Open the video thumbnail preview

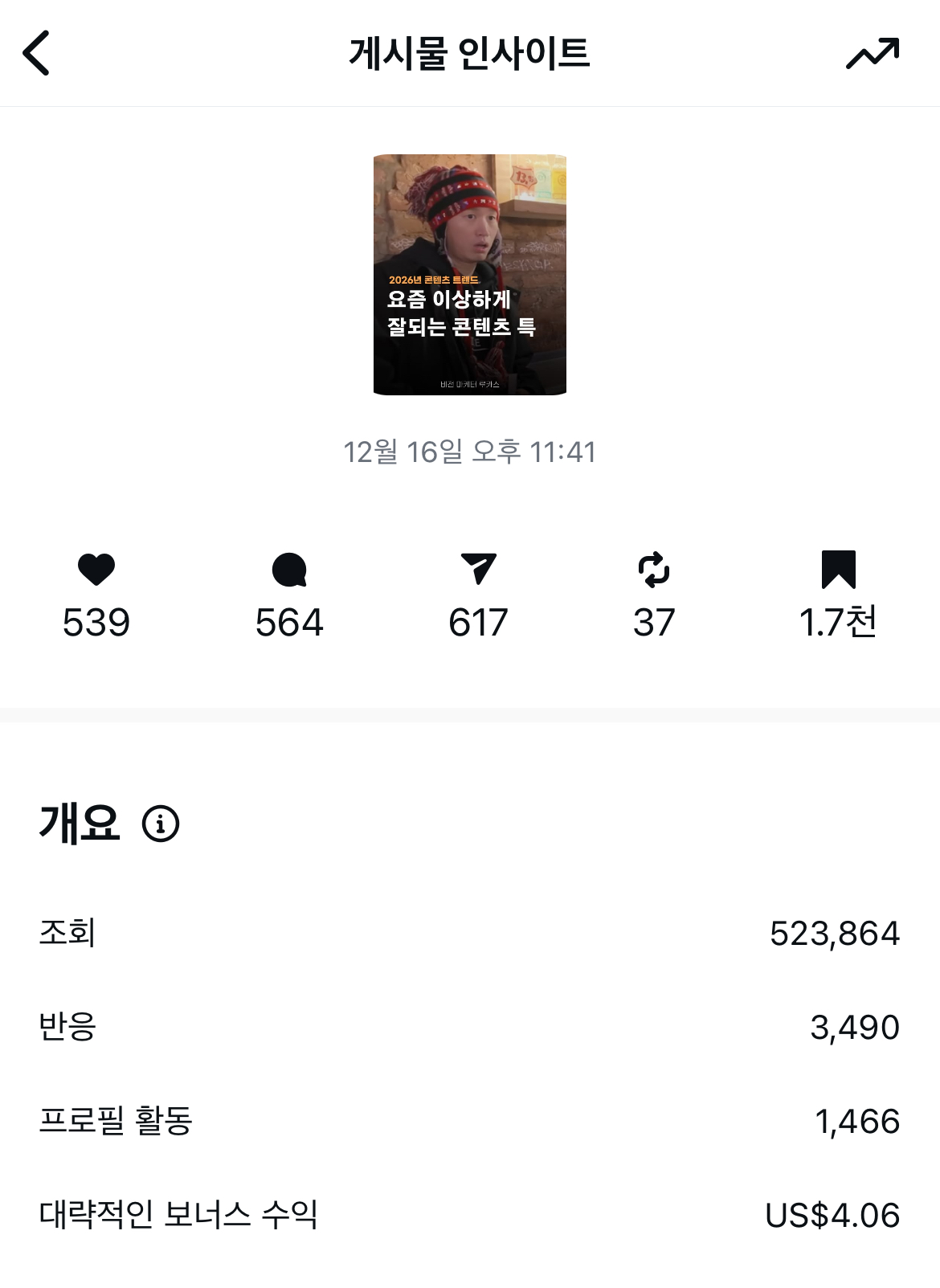tap(469, 273)
